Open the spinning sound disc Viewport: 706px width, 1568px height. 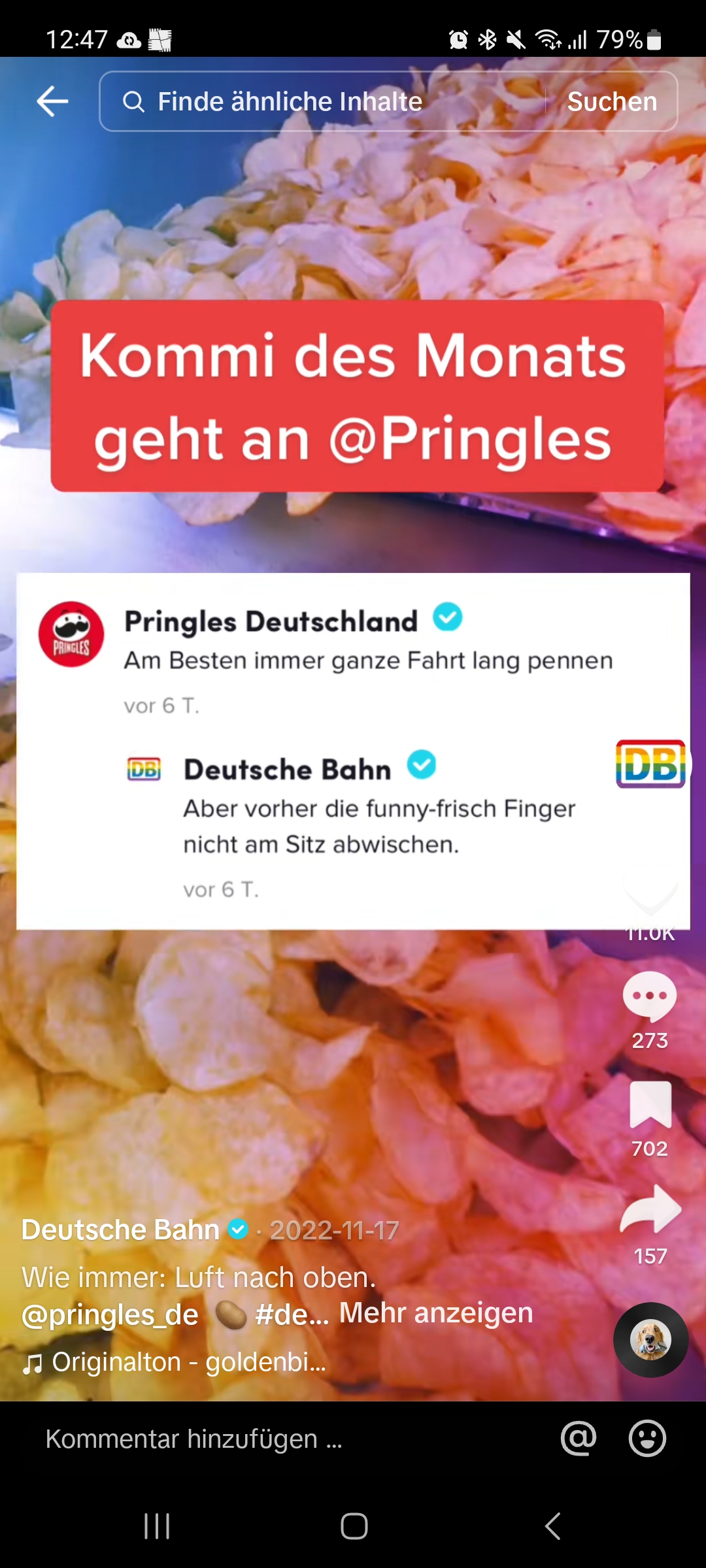pos(650,1341)
